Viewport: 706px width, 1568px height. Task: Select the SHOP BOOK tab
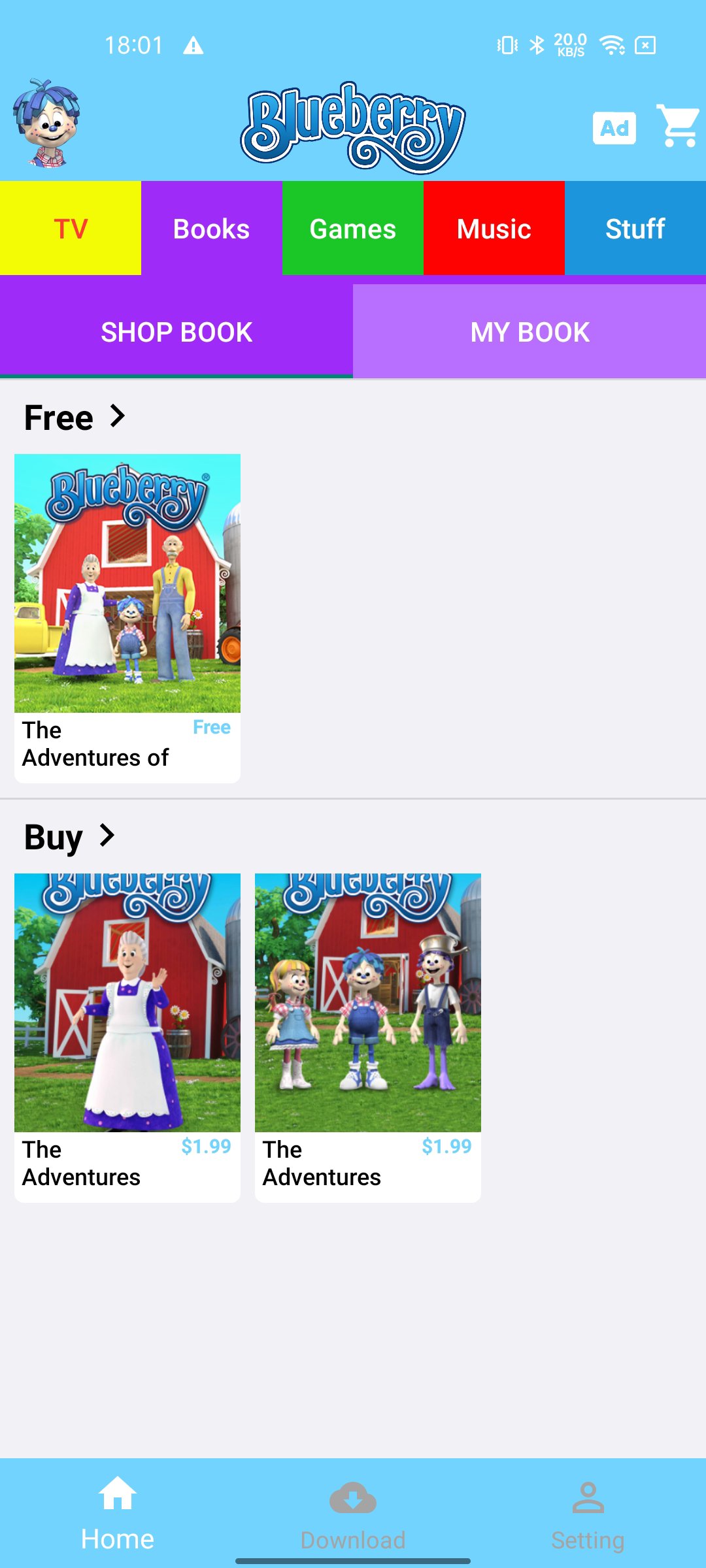176,332
